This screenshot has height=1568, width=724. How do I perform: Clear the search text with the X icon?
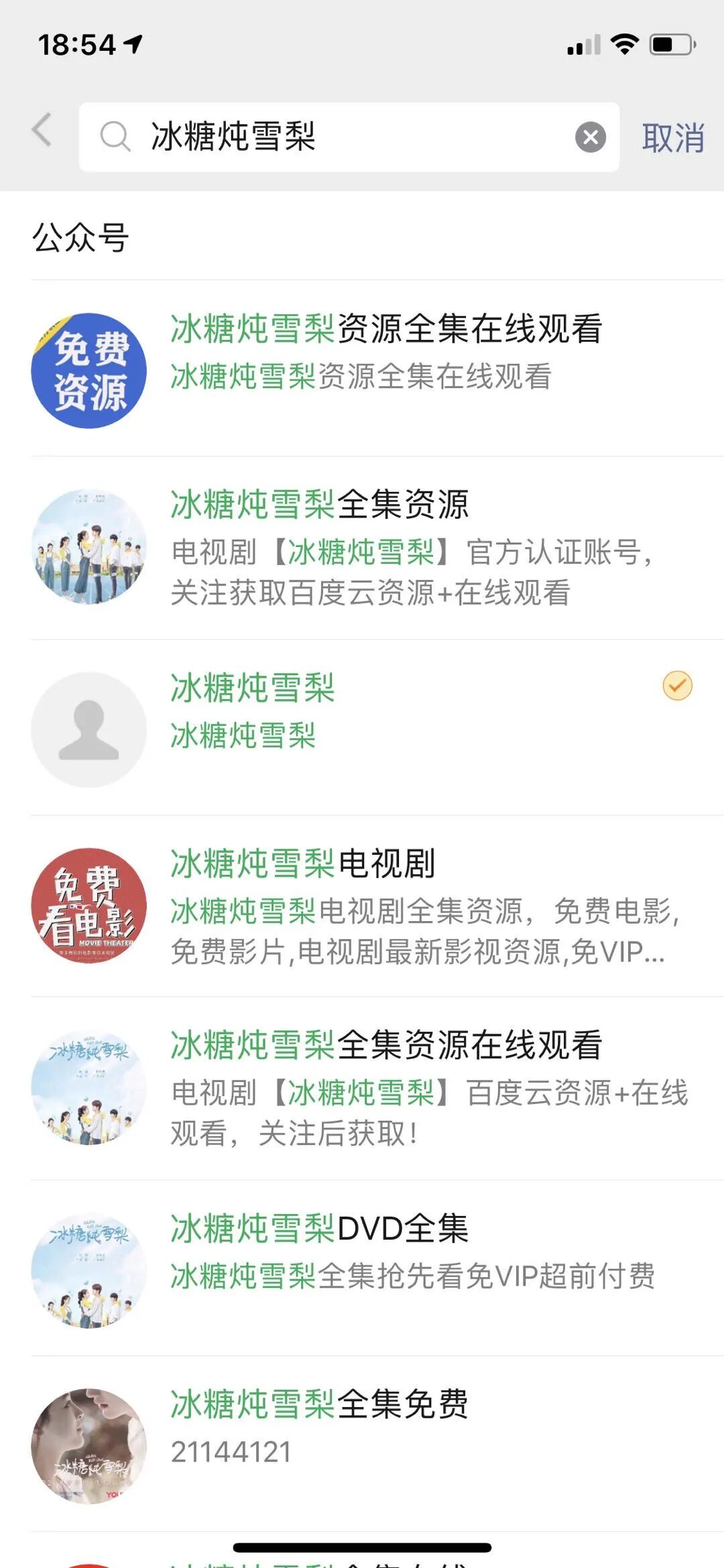590,137
